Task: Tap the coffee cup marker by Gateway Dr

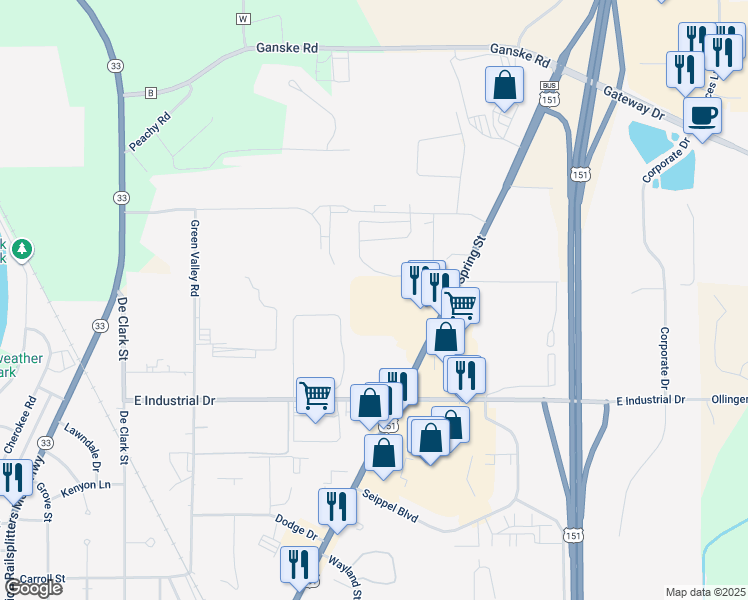Action: coord(703,116)
